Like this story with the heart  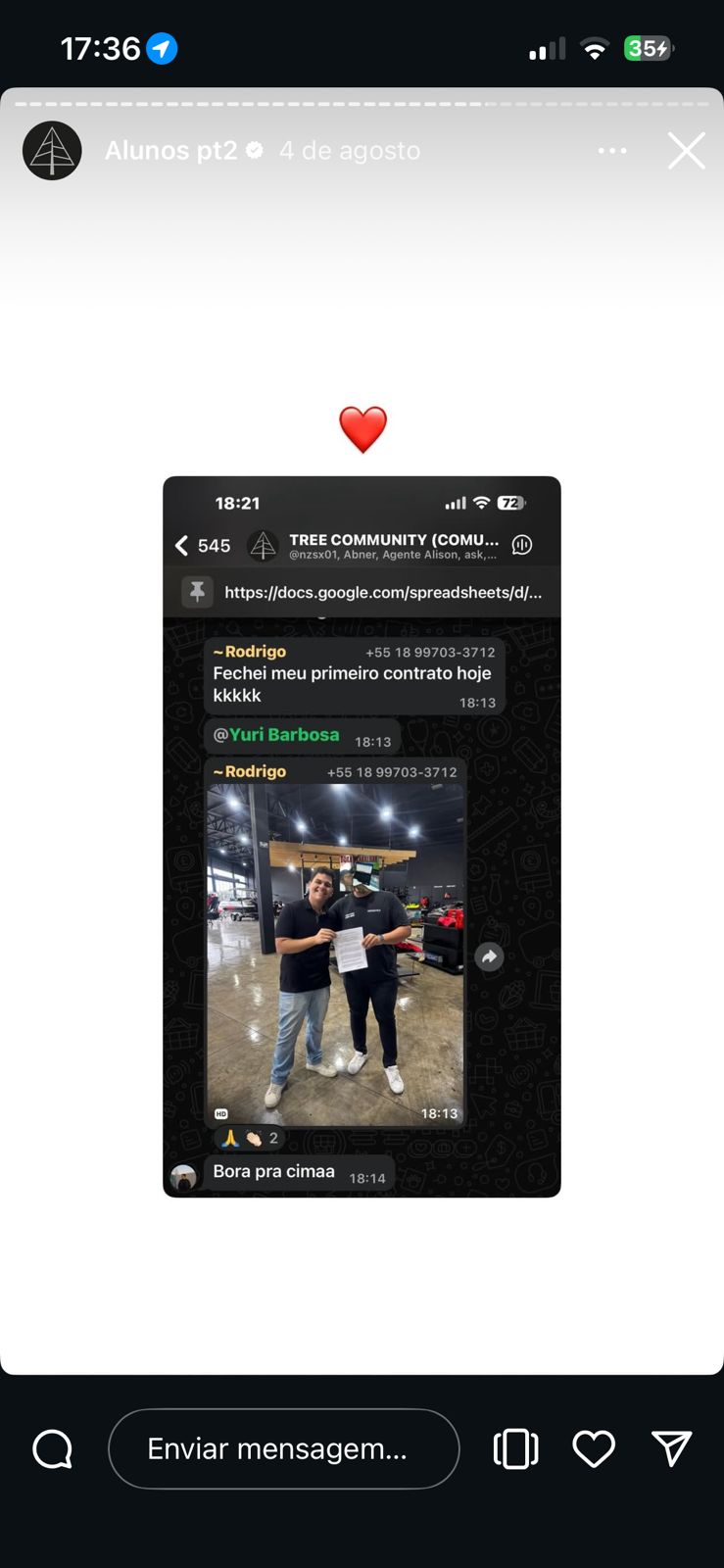[594, 1448]
